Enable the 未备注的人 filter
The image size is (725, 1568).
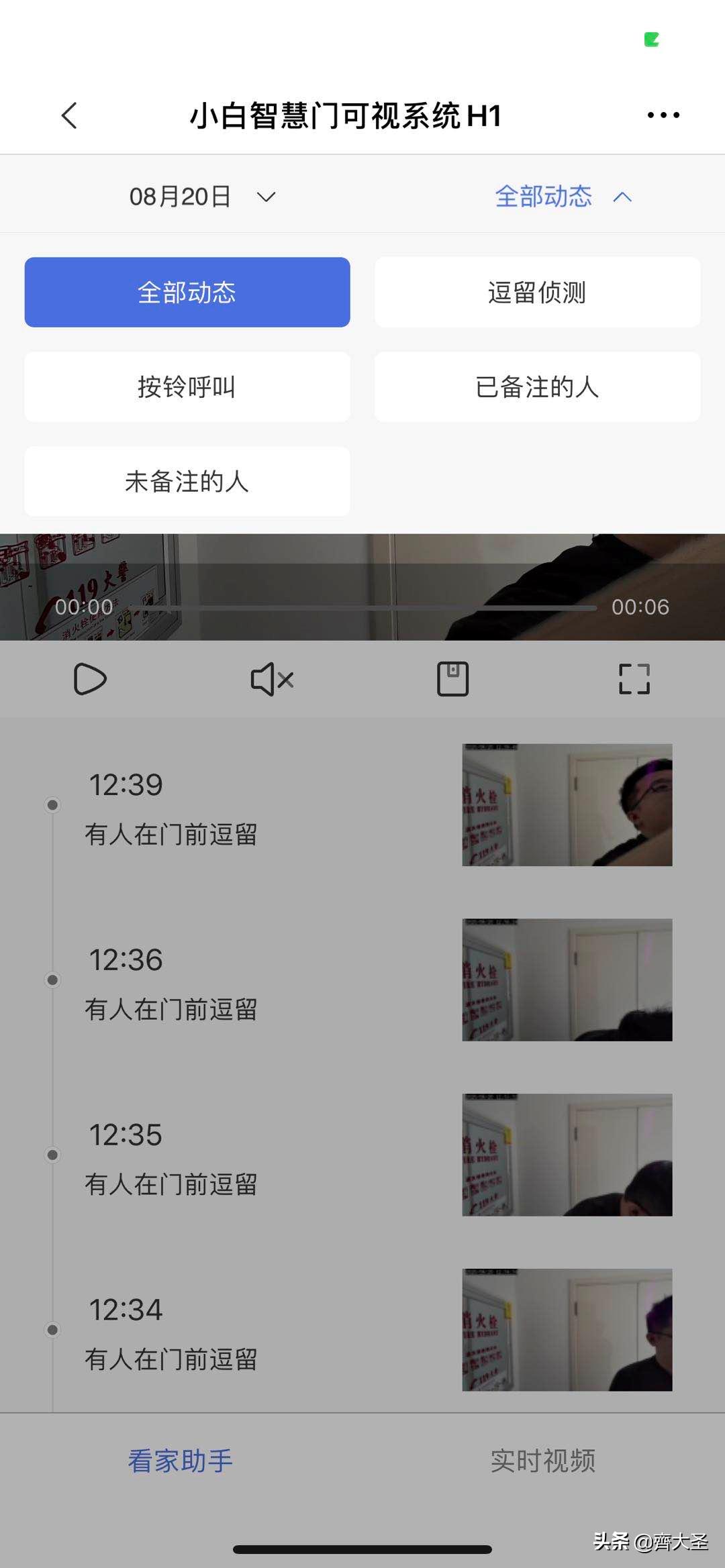click(187, 482)
